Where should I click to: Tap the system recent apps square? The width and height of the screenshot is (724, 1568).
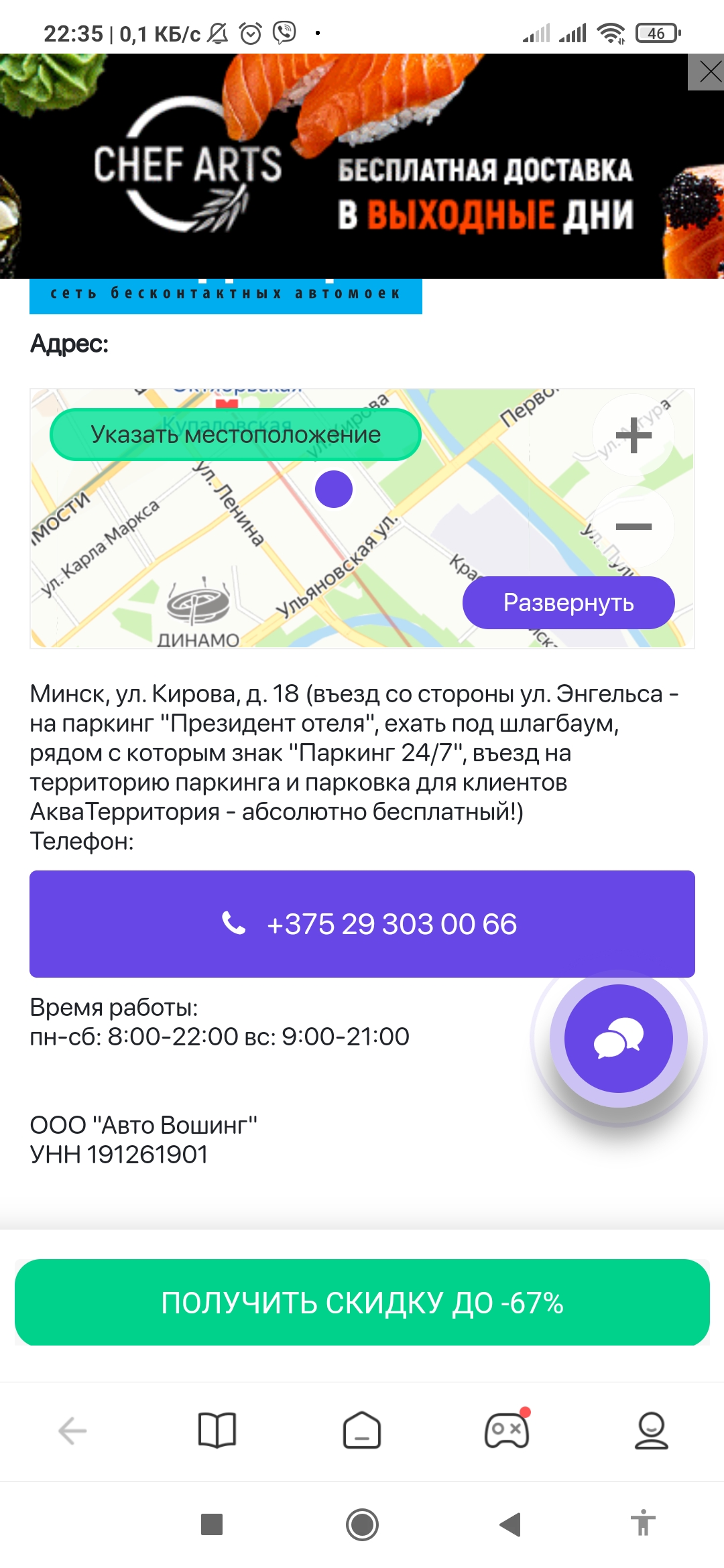(212, 1524)
